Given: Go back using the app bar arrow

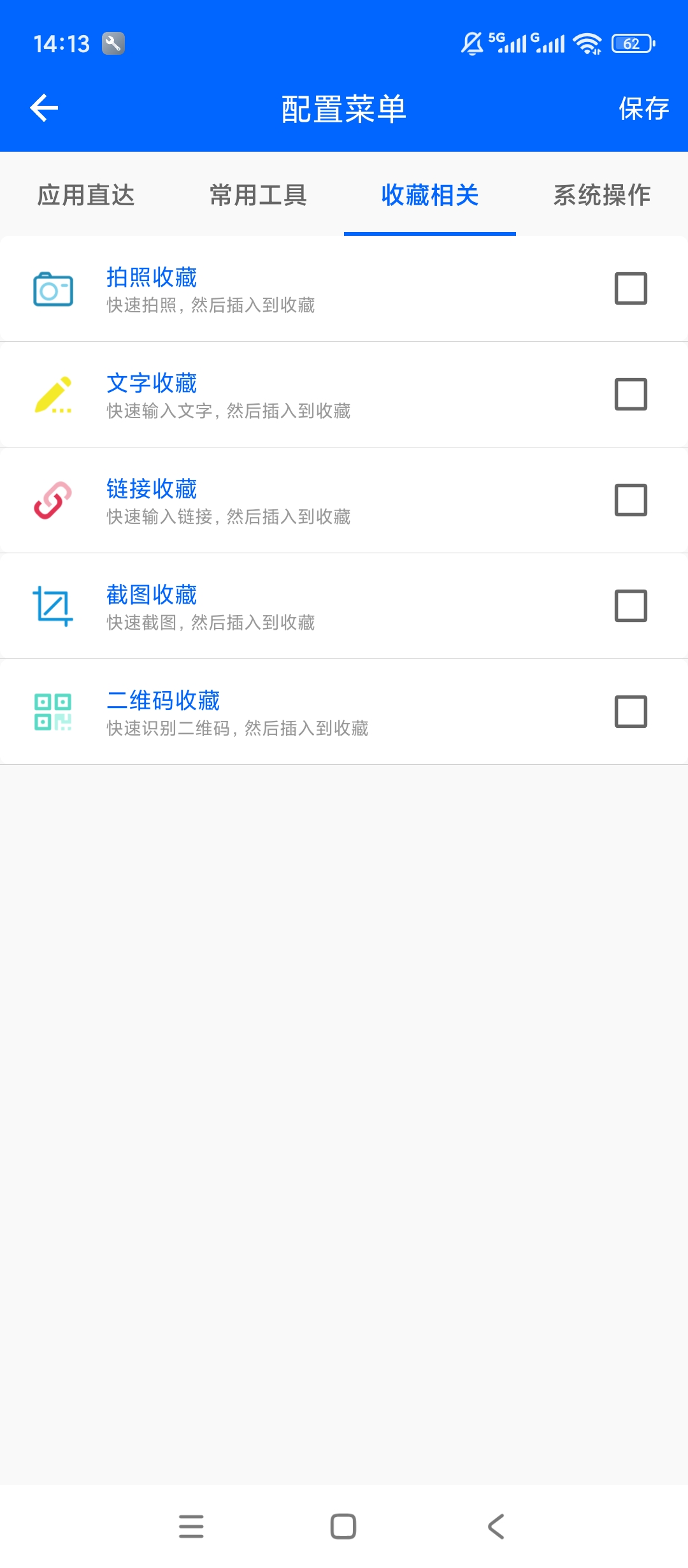Looking at the screenshot, I should [x=44, y=108].
